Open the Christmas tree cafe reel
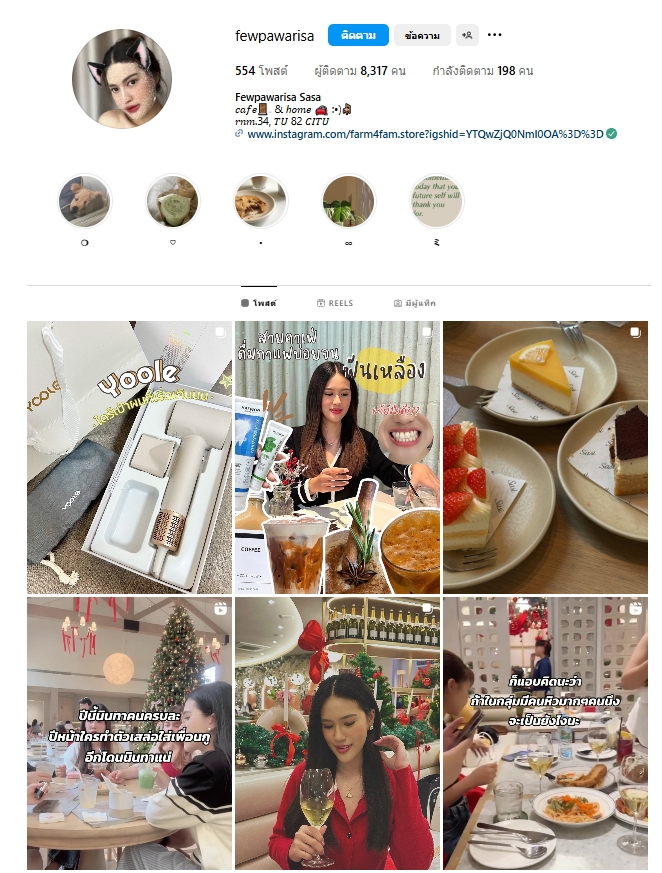The image size is (662, 873). coord(127,733)
